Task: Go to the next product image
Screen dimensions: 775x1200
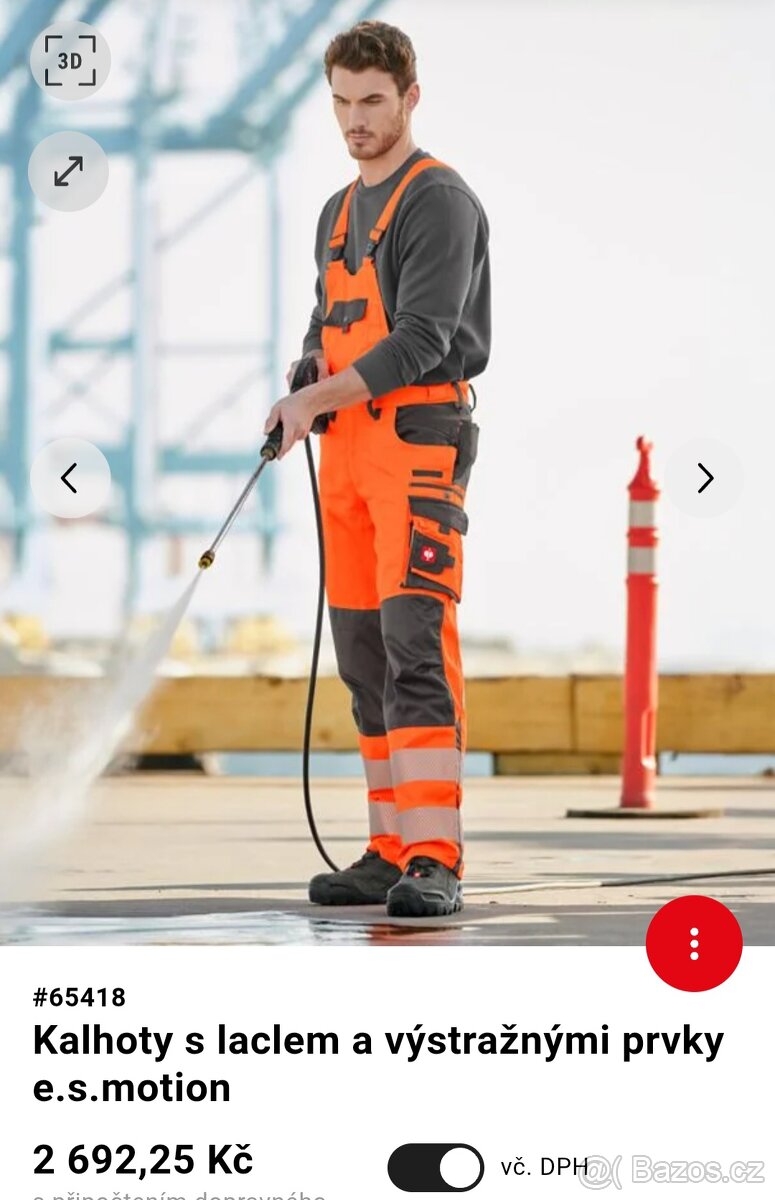Action: pyautogui.click(x=704, y=478)
